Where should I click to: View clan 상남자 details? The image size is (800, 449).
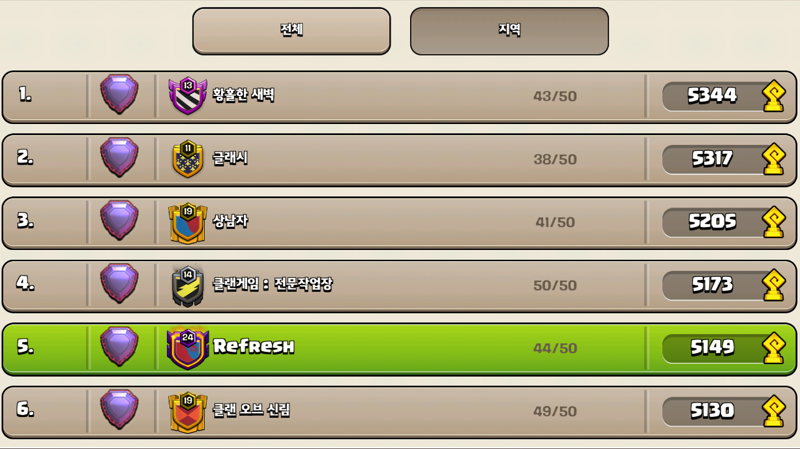[399, 222]
